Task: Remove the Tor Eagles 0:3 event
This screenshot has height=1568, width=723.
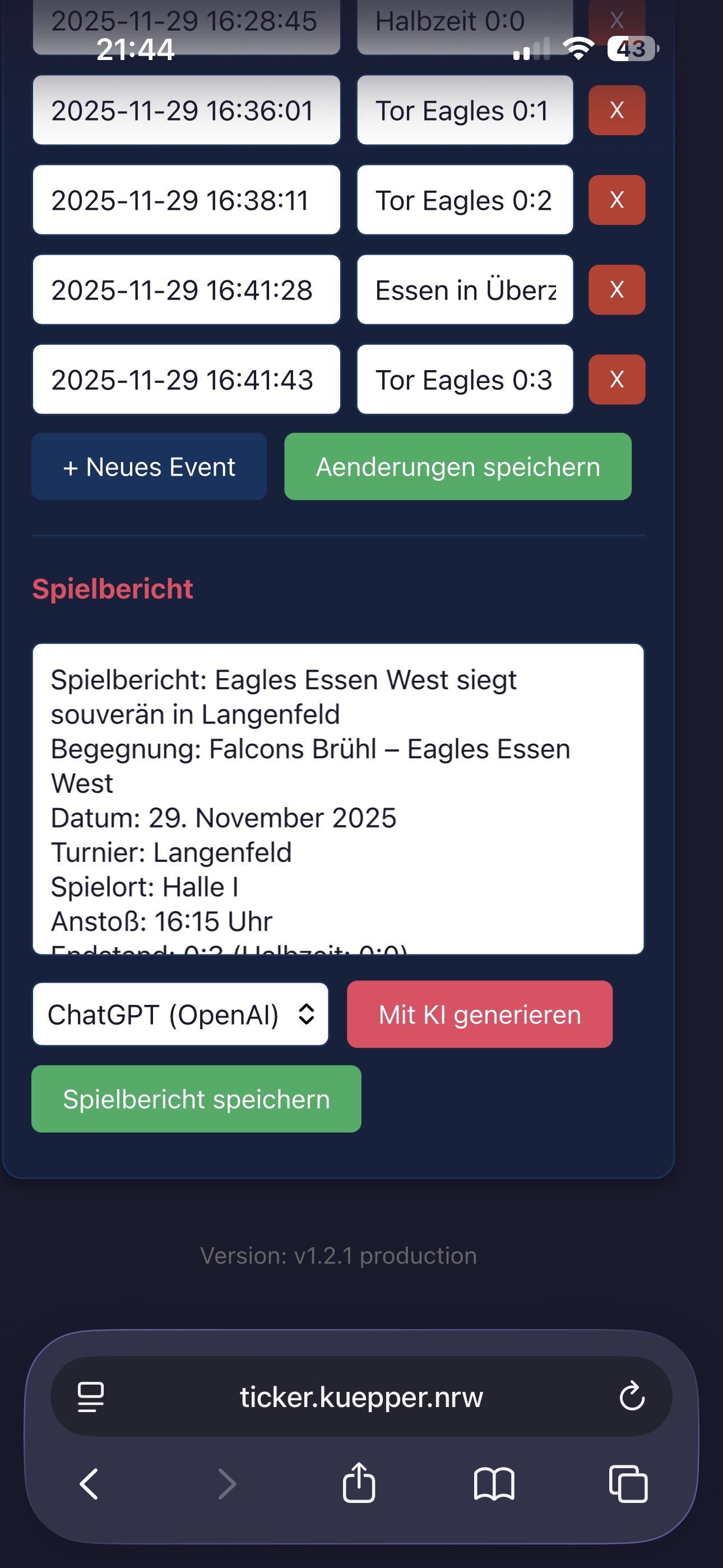Action: pos(617,379)
